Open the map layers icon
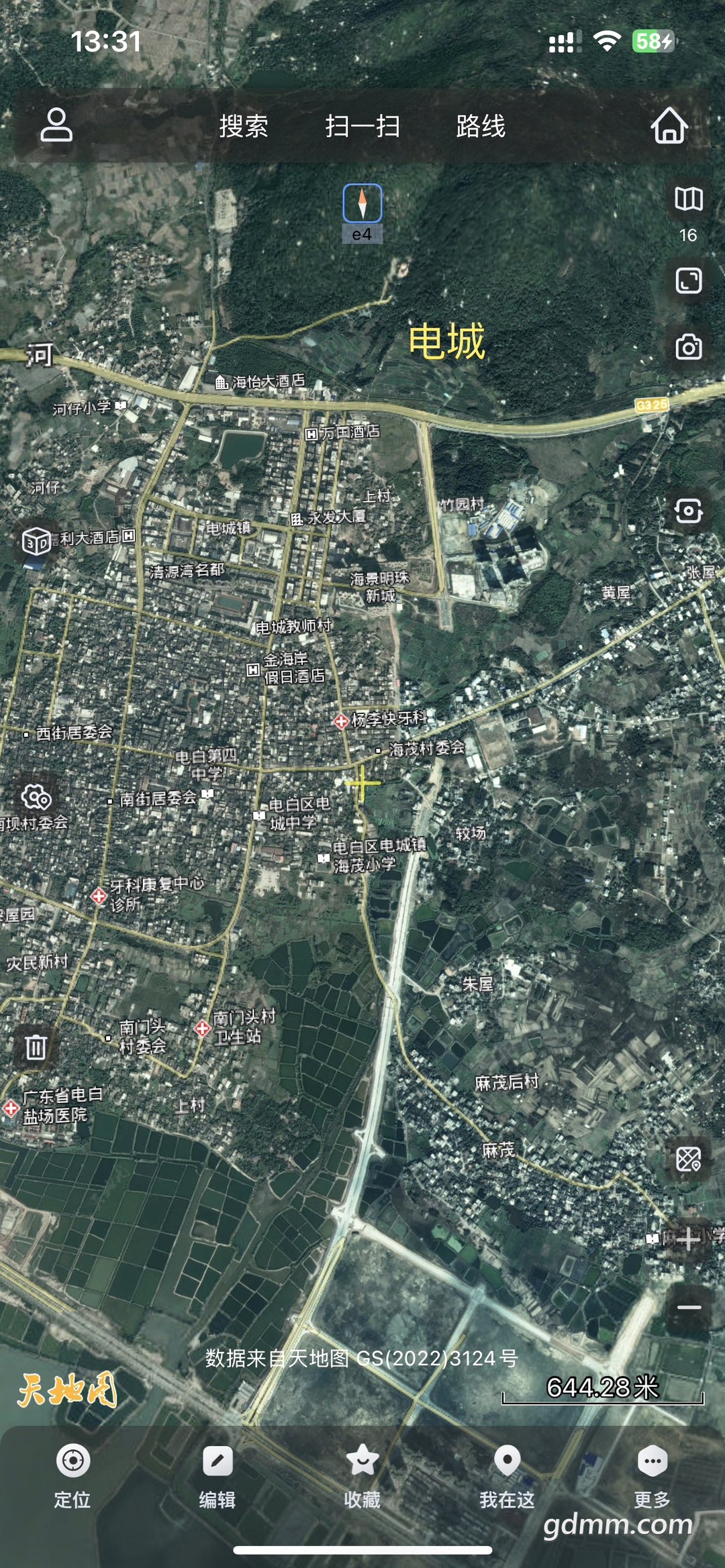Image resolution: width=725 pixels, height=1568 pixels. (x=689, y=199)
